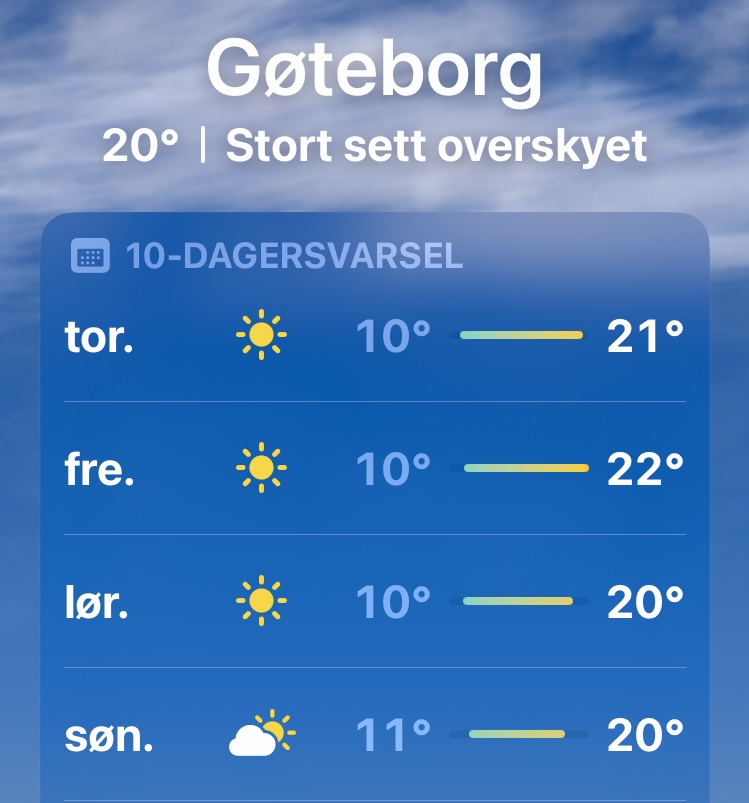This screenshot has width=749, height=803.
Task: Open Friday's forecast row (fre.)
Action: click(x=374, y=468)
